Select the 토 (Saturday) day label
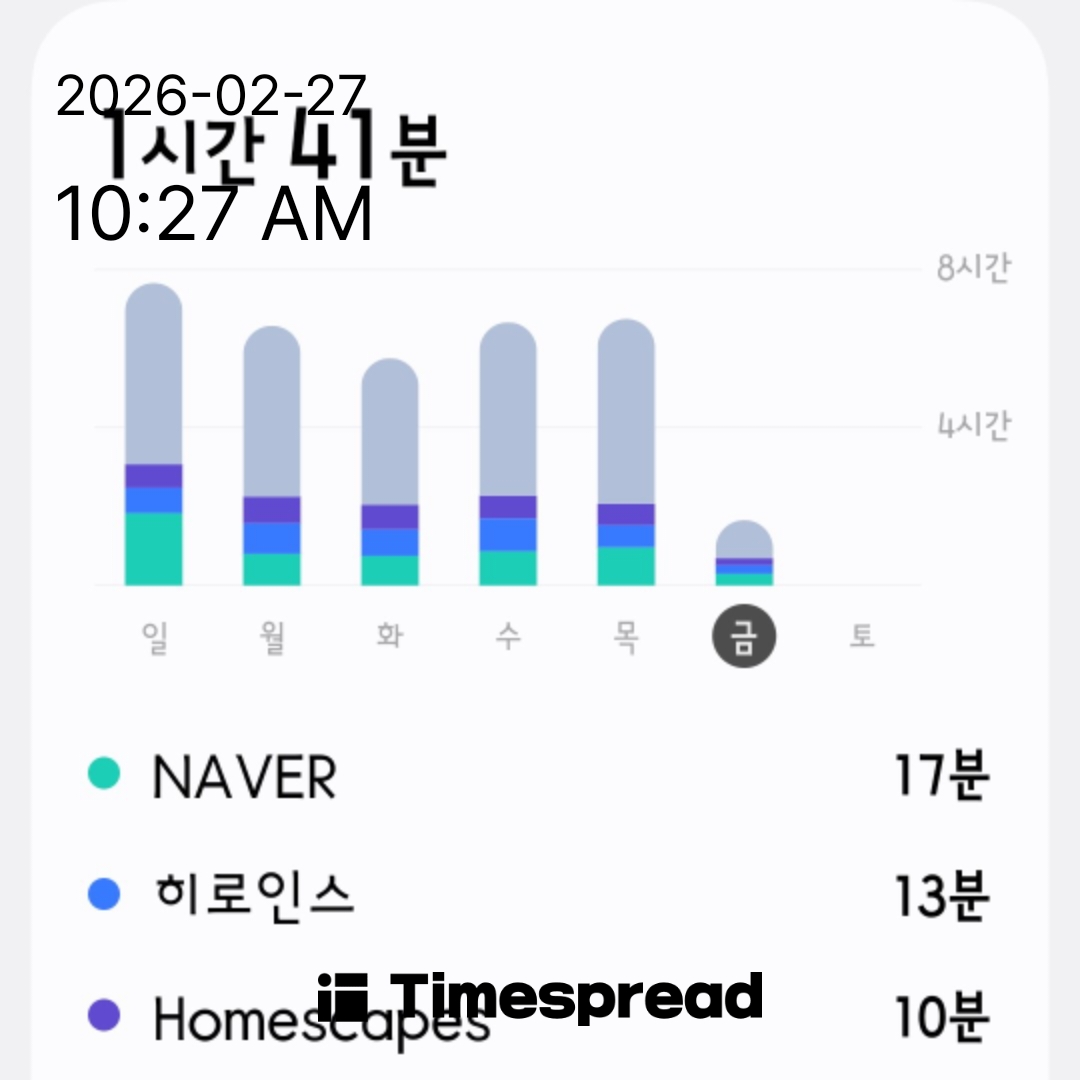 click(x=862, y=637)
